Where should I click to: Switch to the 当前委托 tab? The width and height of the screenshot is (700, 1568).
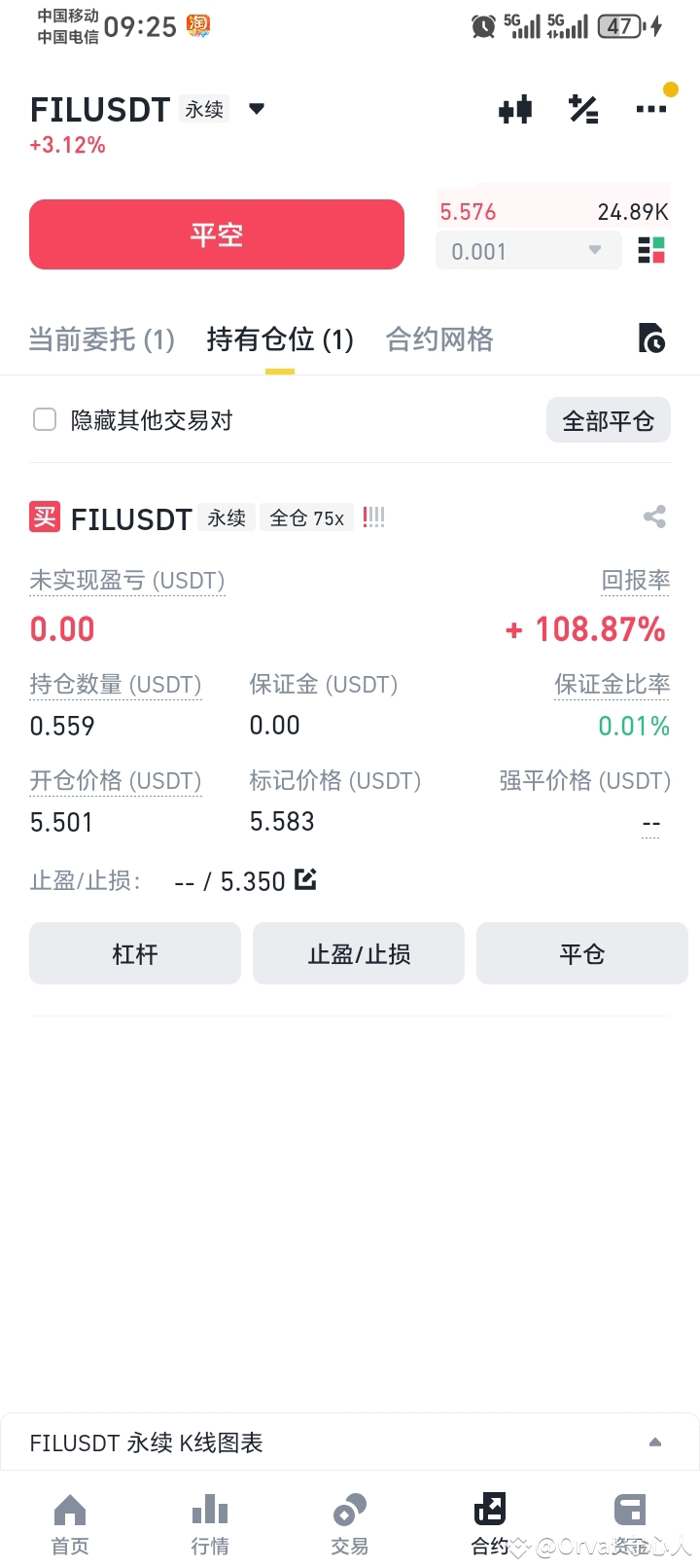[100, 339]
